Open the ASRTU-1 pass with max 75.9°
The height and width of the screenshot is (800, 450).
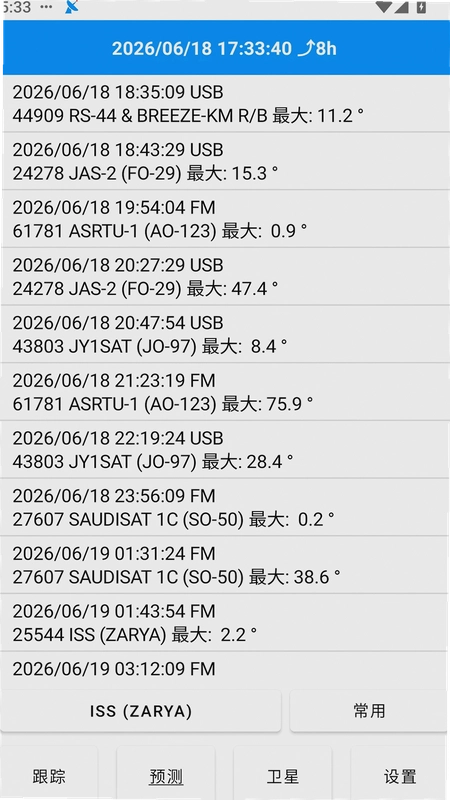(225, 392)
